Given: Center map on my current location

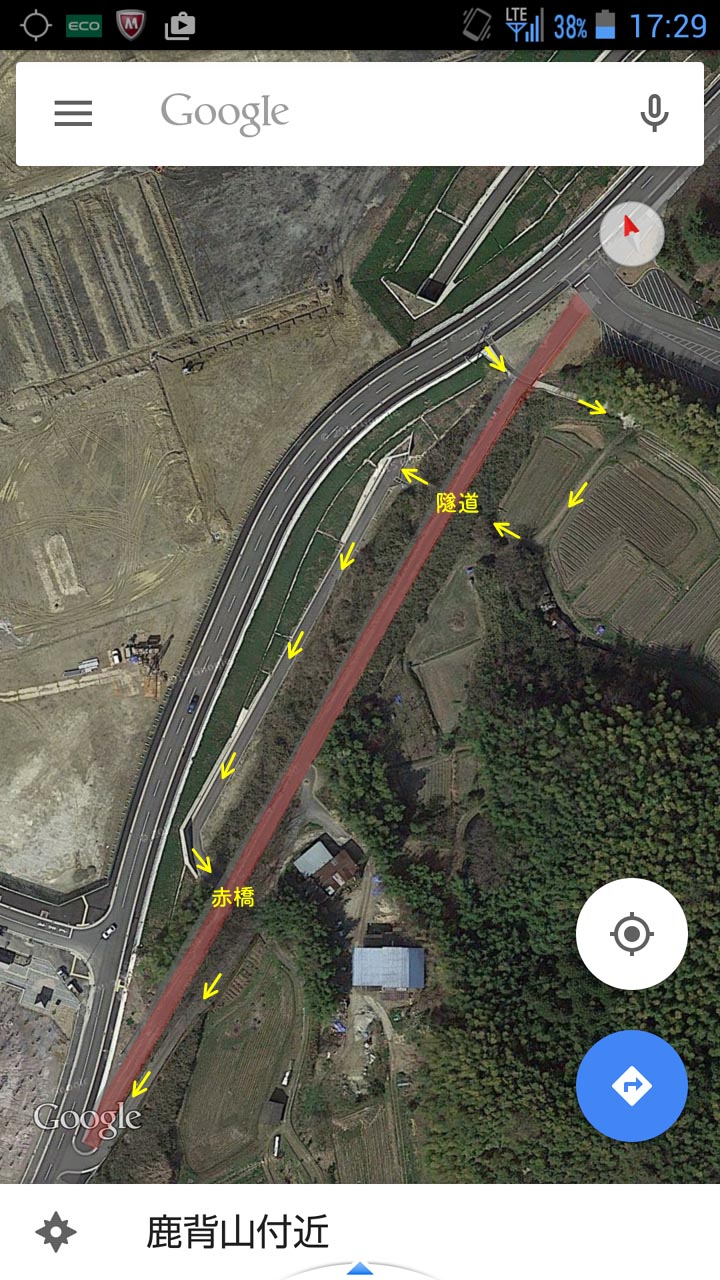Looking at the screenshot, I should (x=631, y=934).
